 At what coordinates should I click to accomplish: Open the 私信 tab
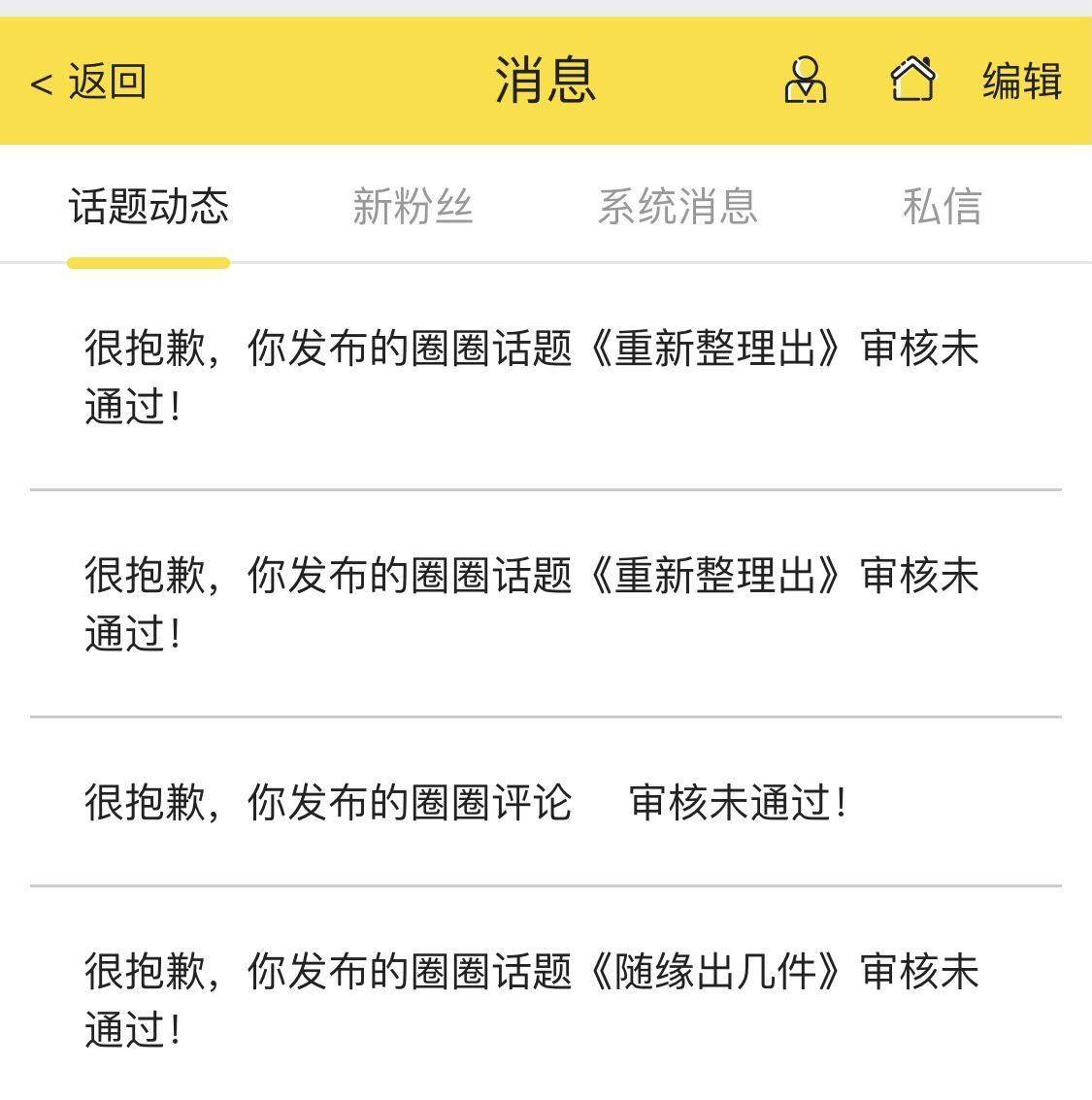click(x=942, y=207)
